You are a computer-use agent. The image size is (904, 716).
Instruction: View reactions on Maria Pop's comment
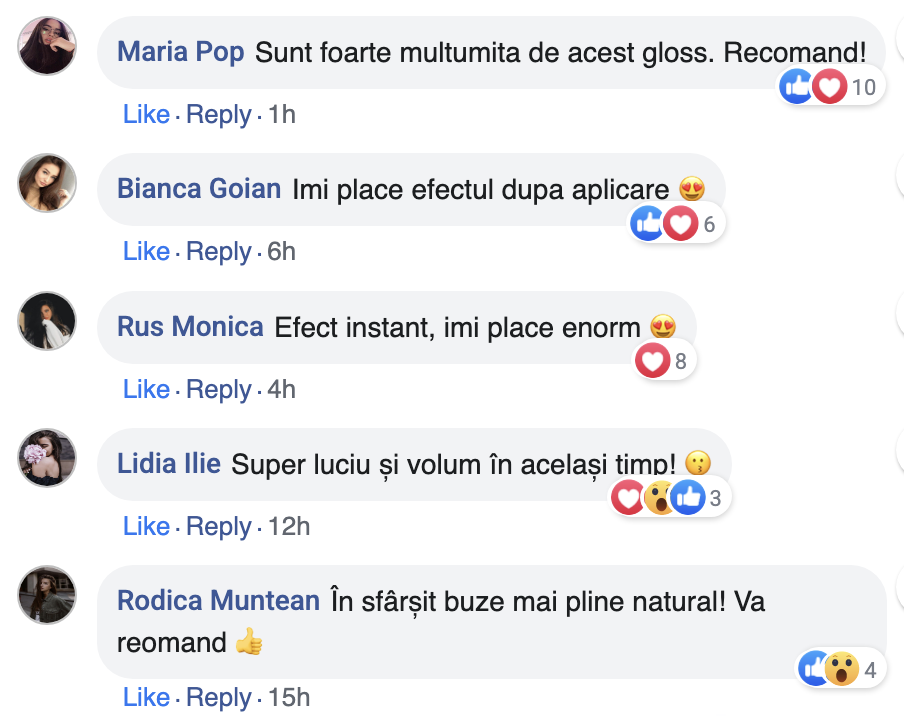[830, 87]
